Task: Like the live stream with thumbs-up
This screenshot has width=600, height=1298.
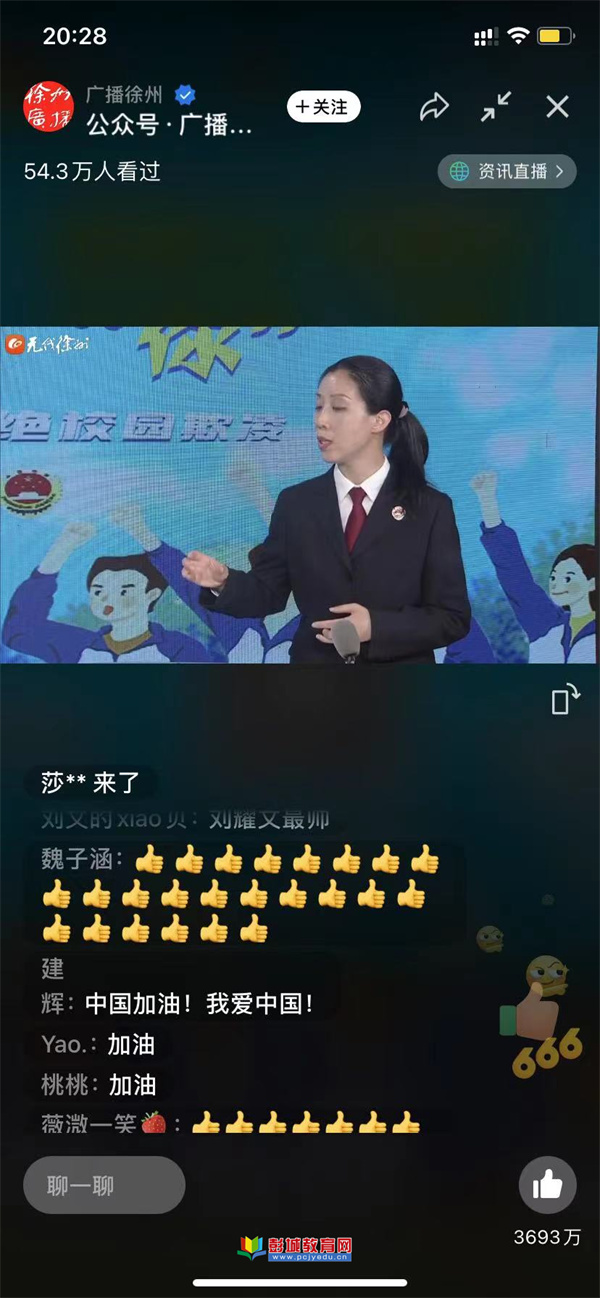Action: (547, 1185)
